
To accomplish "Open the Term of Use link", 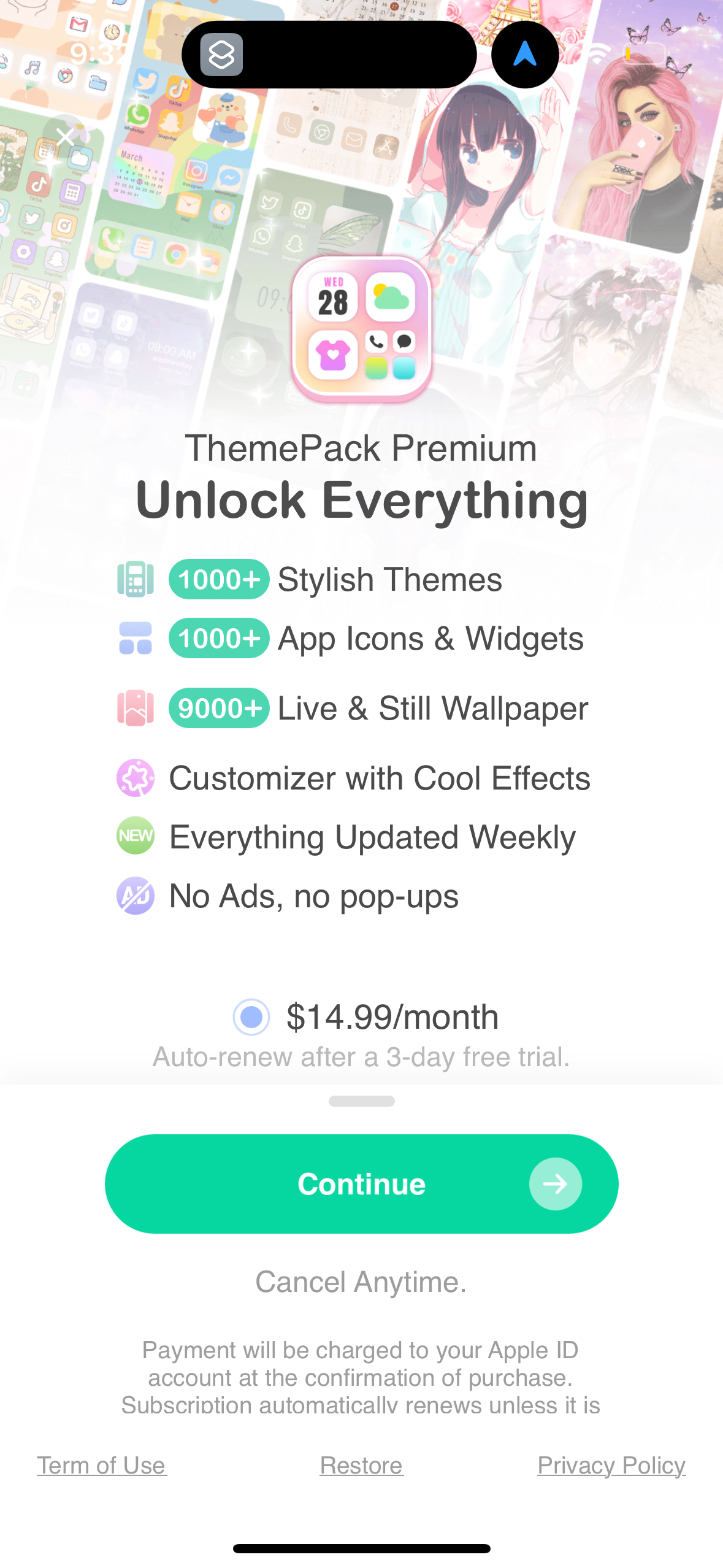I will coord(101,1465).
